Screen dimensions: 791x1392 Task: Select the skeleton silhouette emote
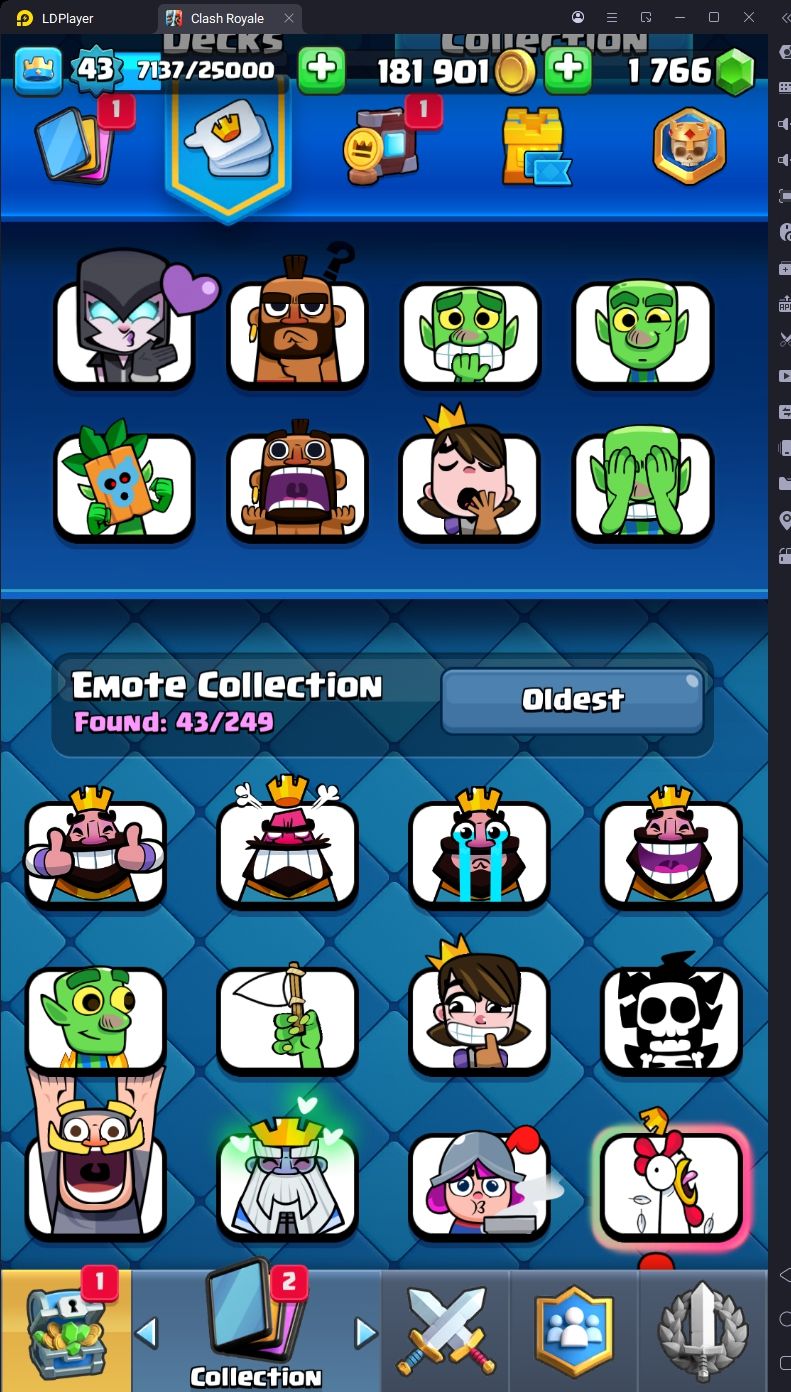(x=671, y=1019)
